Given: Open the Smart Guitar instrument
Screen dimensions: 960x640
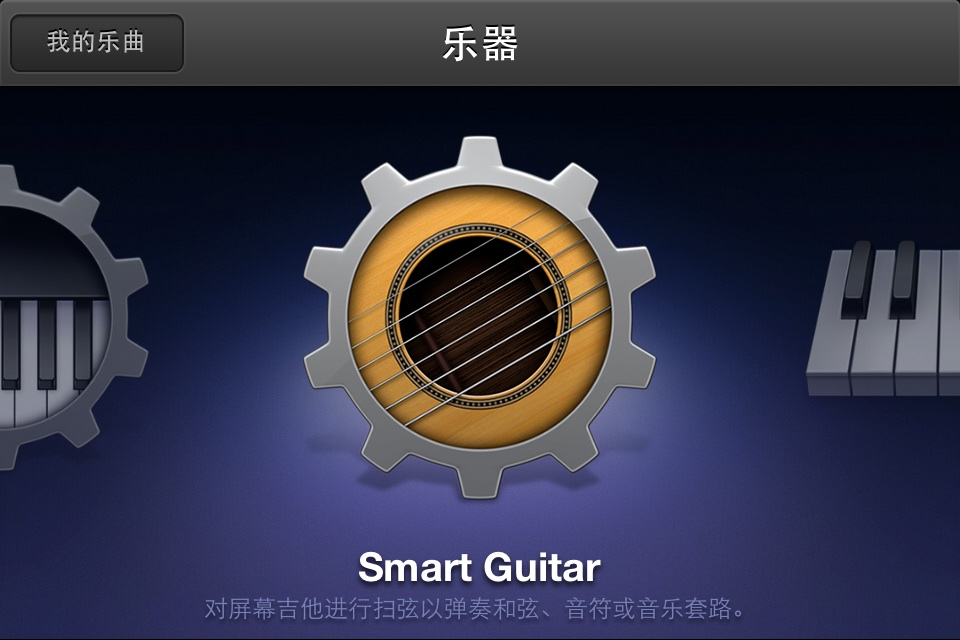Looking at the screenshot, I should pyautogui.click(x=479, y=317).
